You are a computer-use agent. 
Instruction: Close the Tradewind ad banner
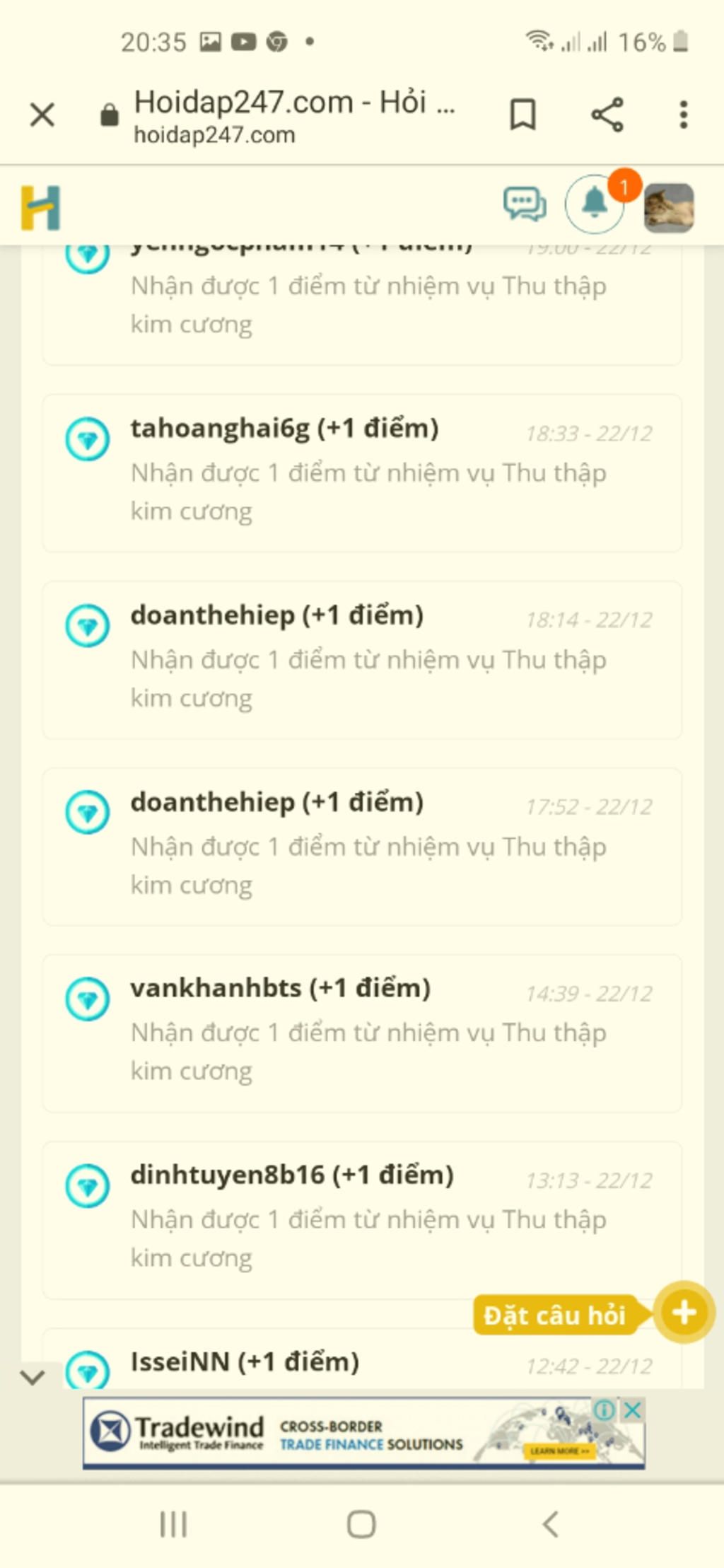click(x=633, y=1410)
